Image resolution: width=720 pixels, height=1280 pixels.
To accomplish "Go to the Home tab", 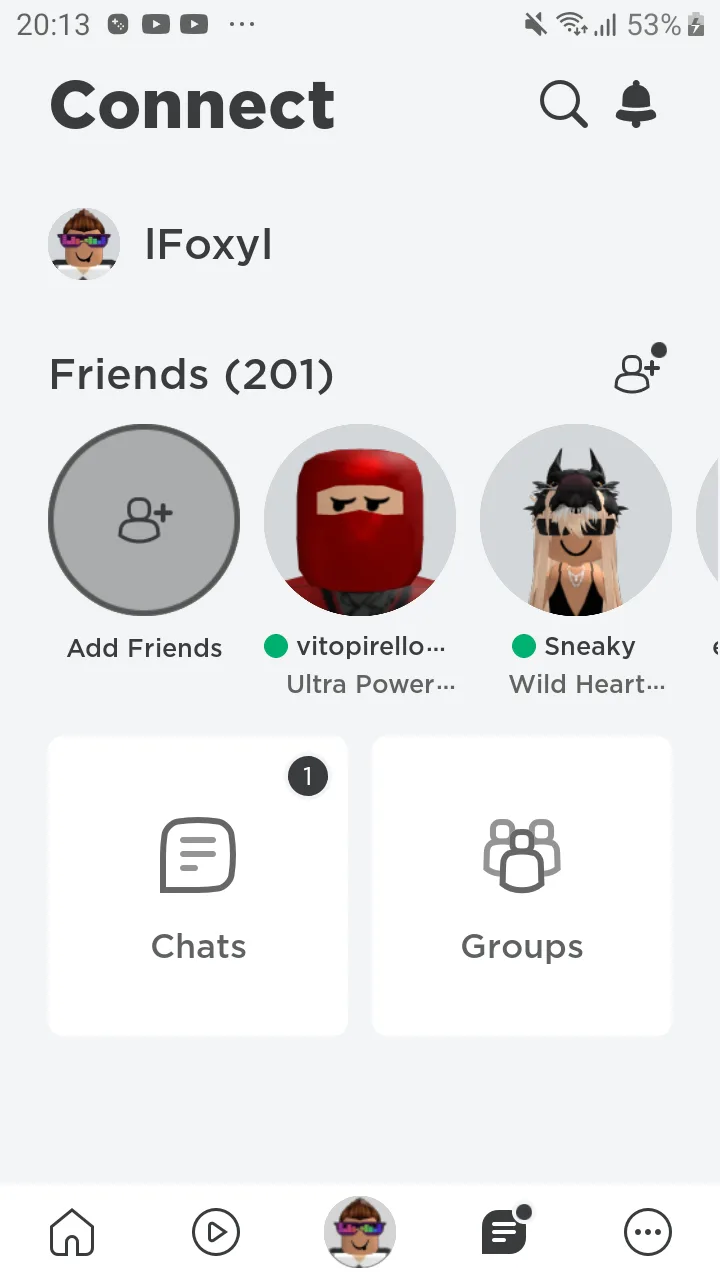I will [x=72, y=1232].
